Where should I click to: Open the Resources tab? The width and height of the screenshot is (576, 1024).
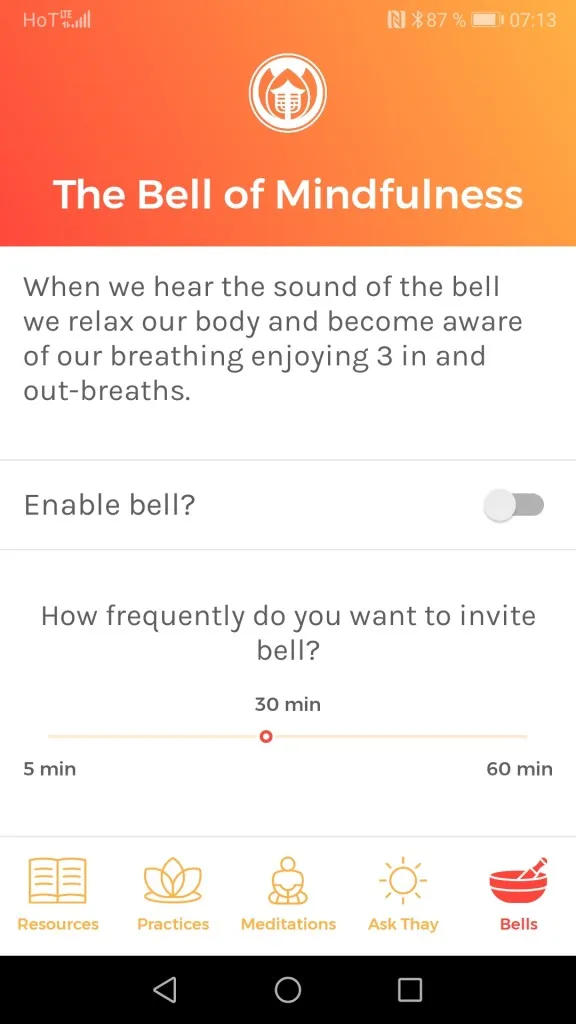58,894
